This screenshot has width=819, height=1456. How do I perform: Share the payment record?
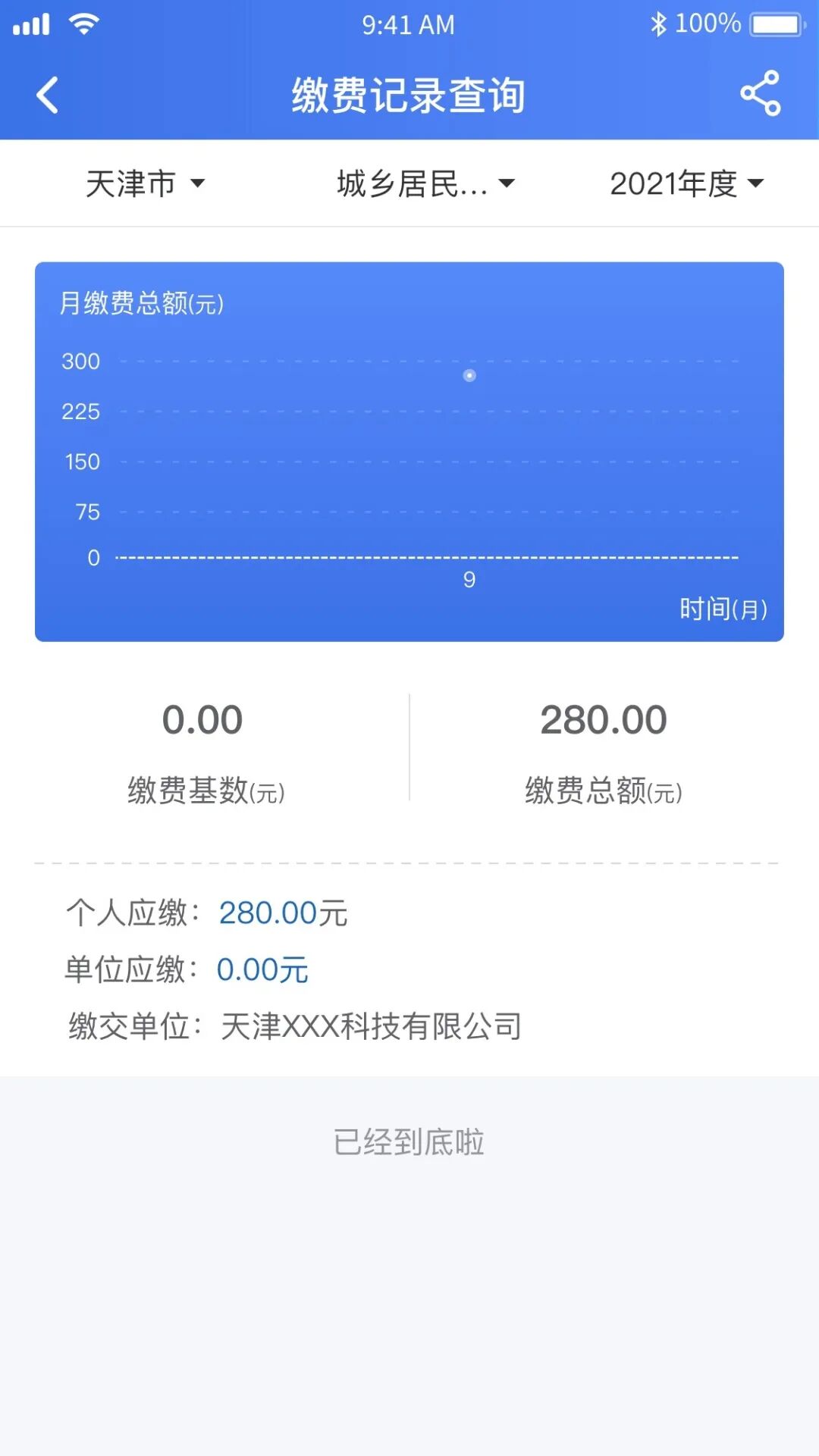[760, 94]
